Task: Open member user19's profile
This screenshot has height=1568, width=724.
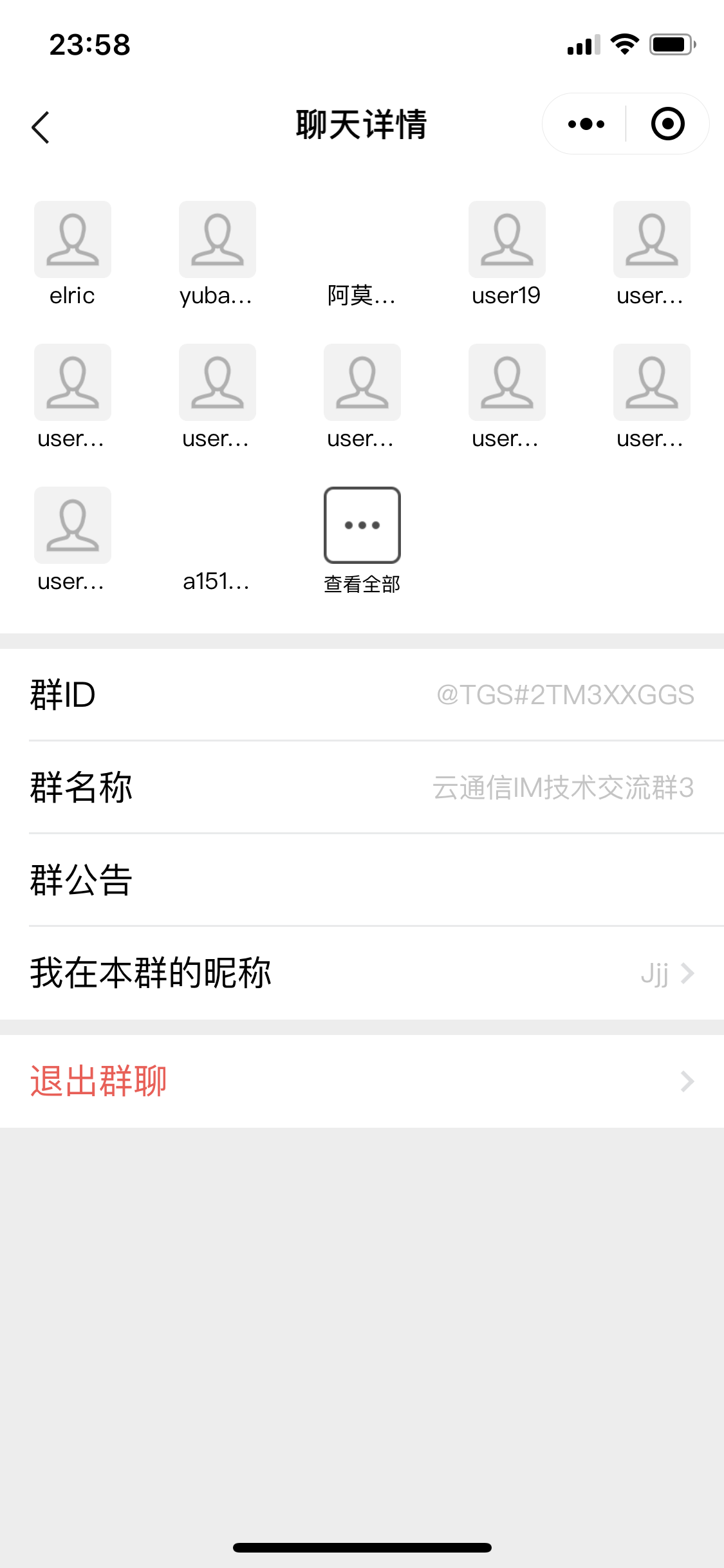Action: tap(506, 240)
